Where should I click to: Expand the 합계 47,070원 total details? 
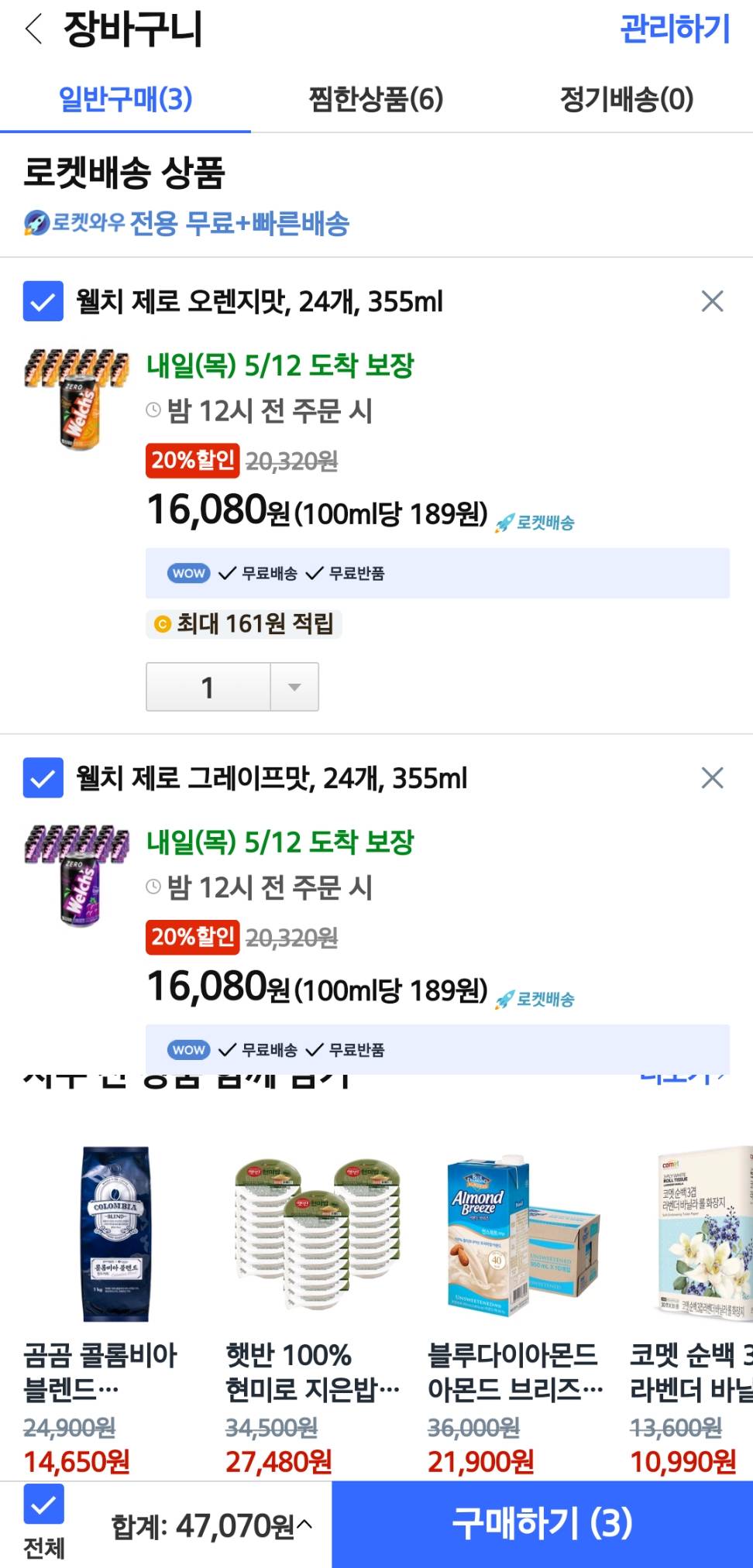(211, 1526)
